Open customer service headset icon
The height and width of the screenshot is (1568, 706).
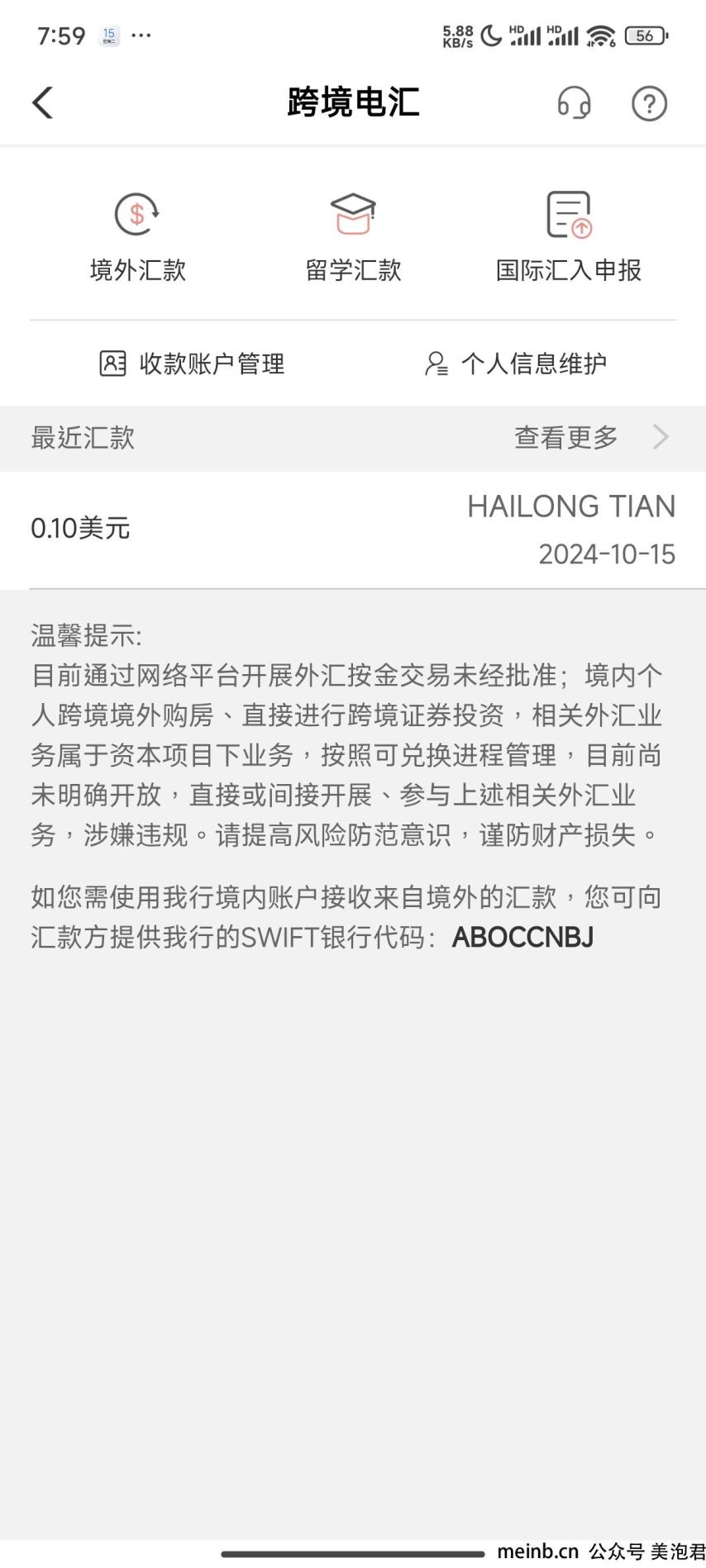tap(574, 103)
